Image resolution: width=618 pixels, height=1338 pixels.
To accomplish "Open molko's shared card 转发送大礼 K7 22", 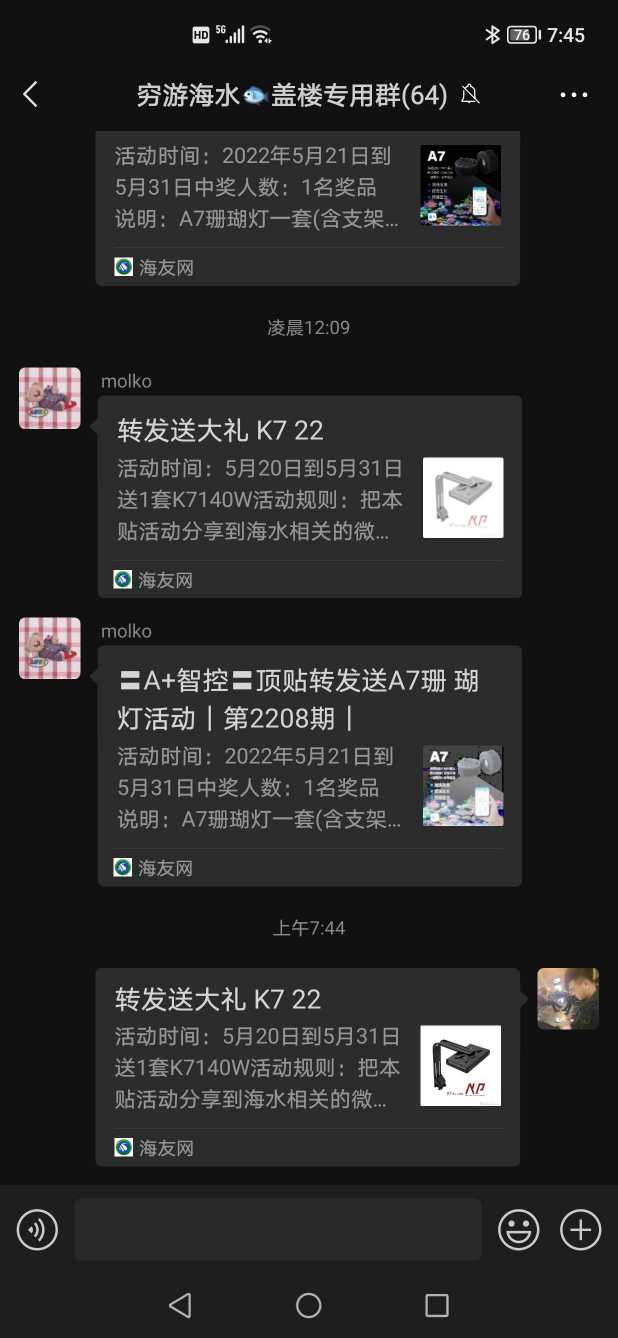I will point(309,497).
